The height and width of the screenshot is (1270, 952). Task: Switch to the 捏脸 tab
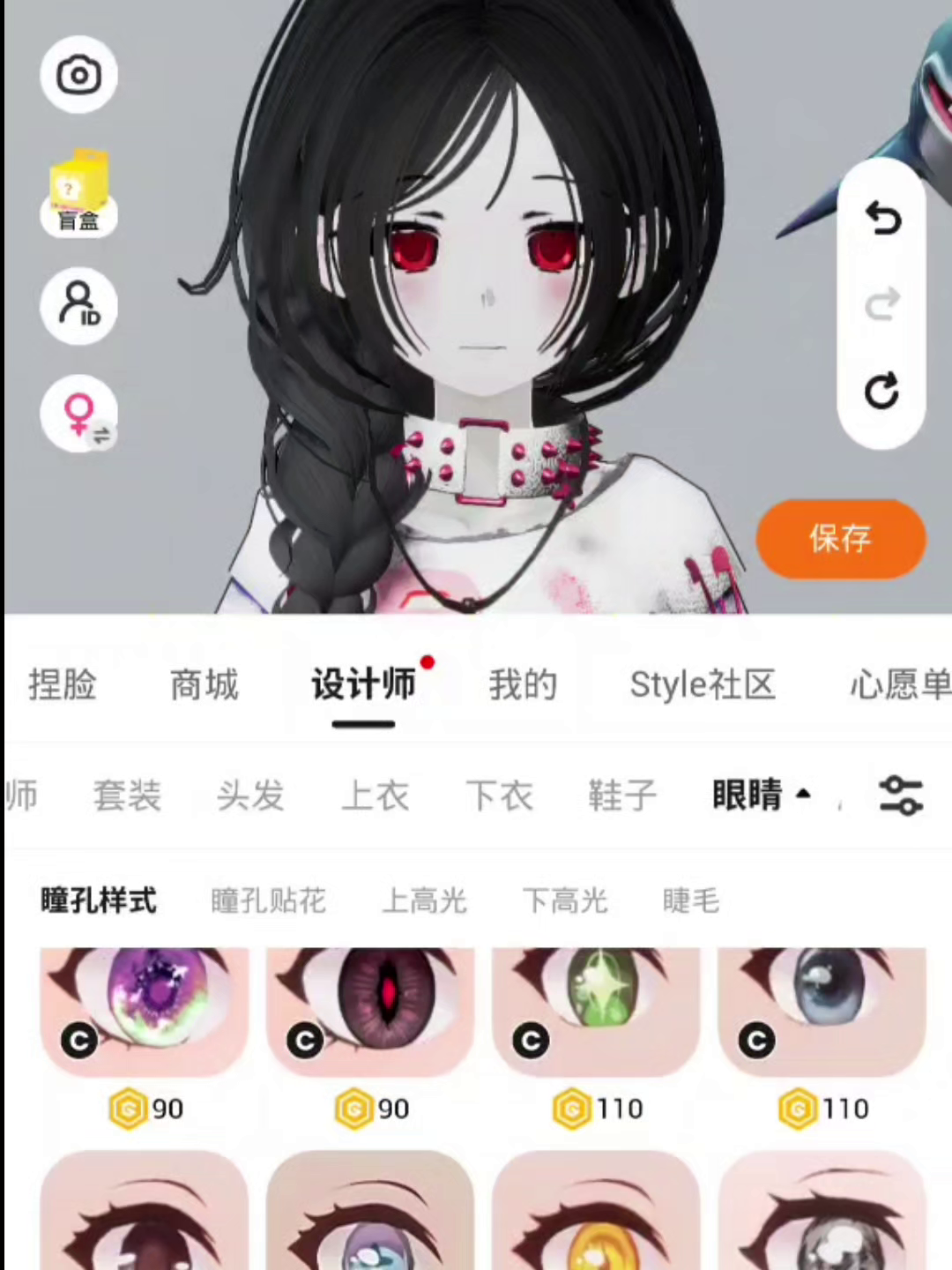click(x=62, y=684)
